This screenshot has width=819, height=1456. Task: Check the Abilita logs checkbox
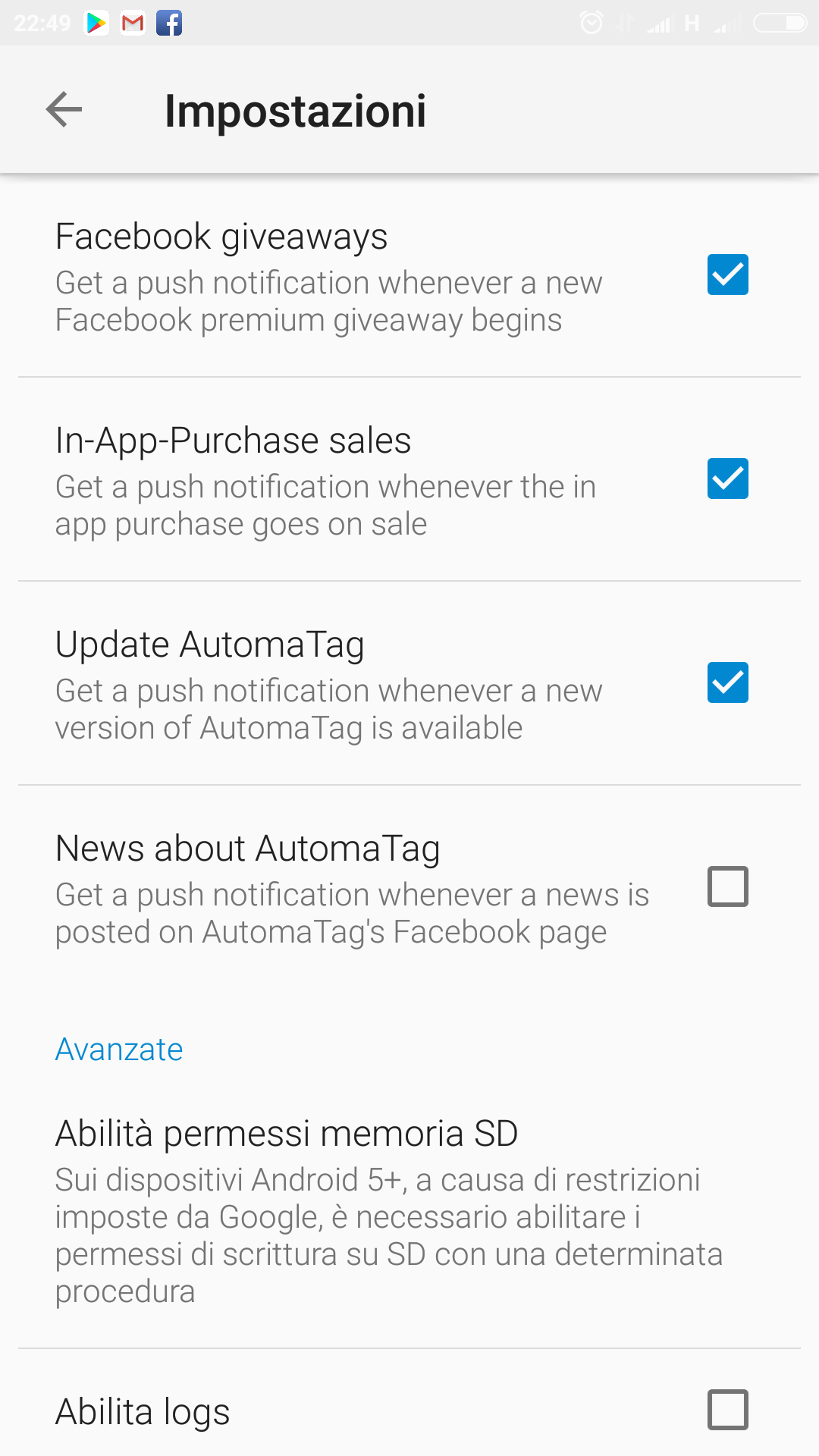click(727, 1410)
